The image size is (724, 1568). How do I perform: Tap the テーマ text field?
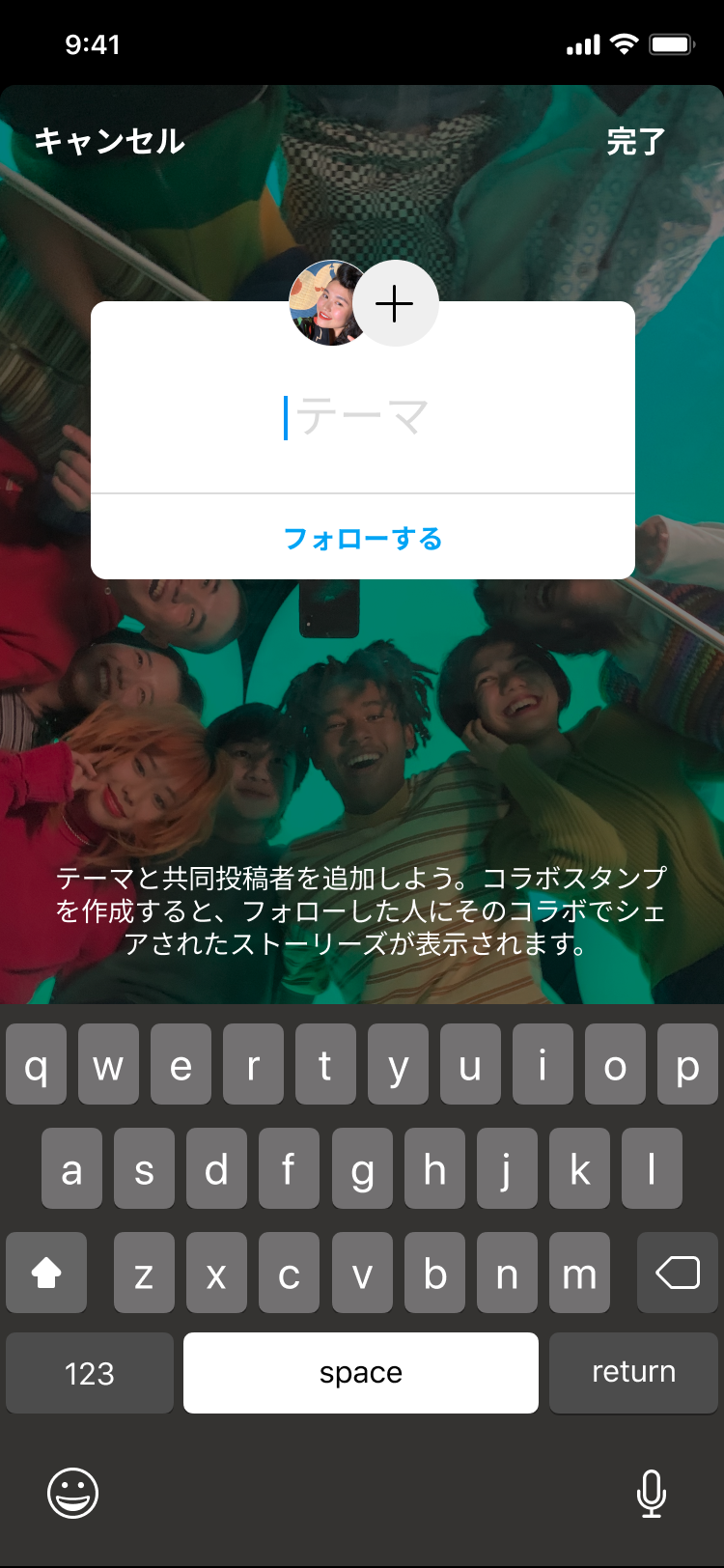pos(363,417)
